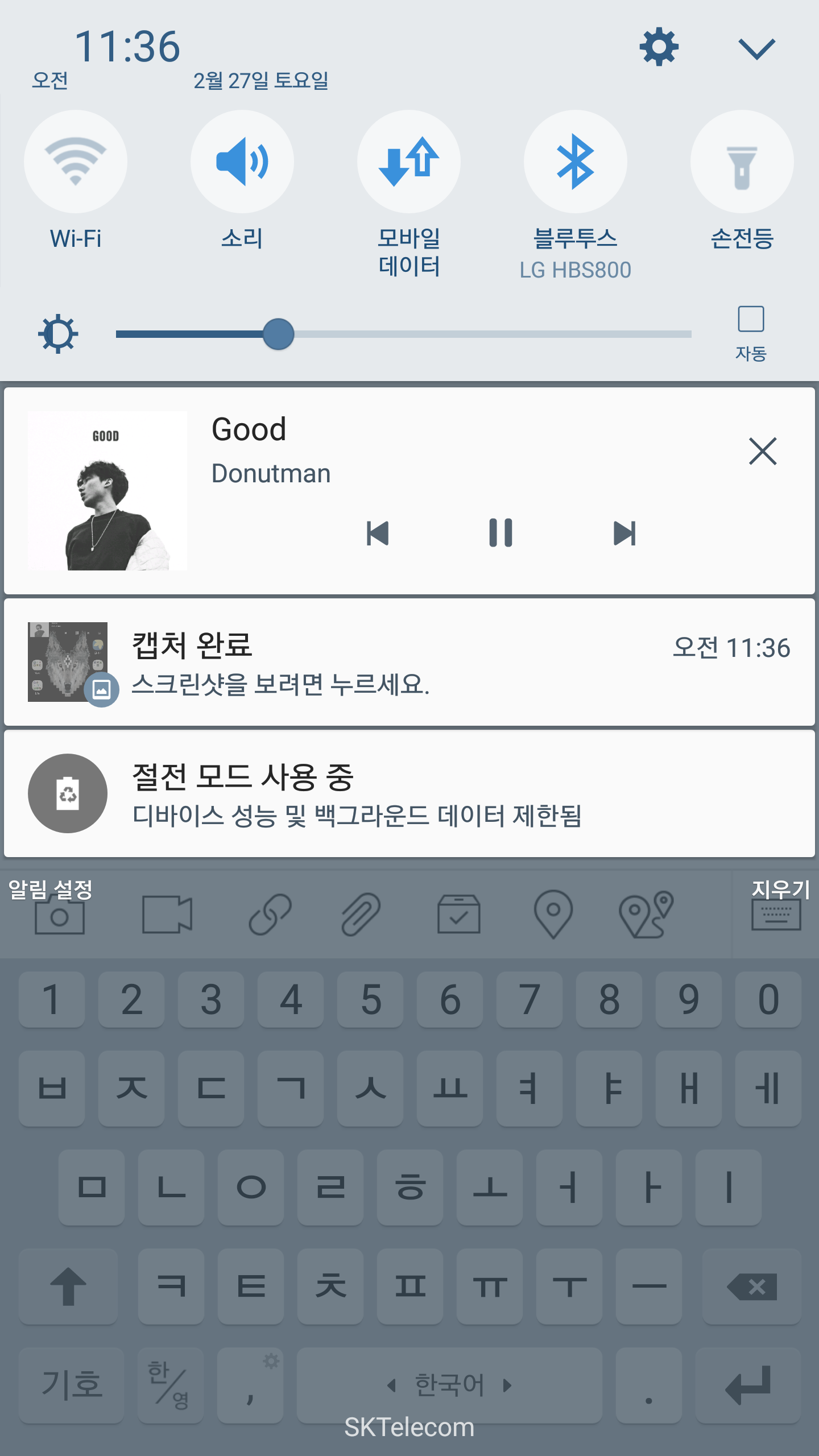Open the Good album art notification
The image size is (819, 1456).
point(107,491)
